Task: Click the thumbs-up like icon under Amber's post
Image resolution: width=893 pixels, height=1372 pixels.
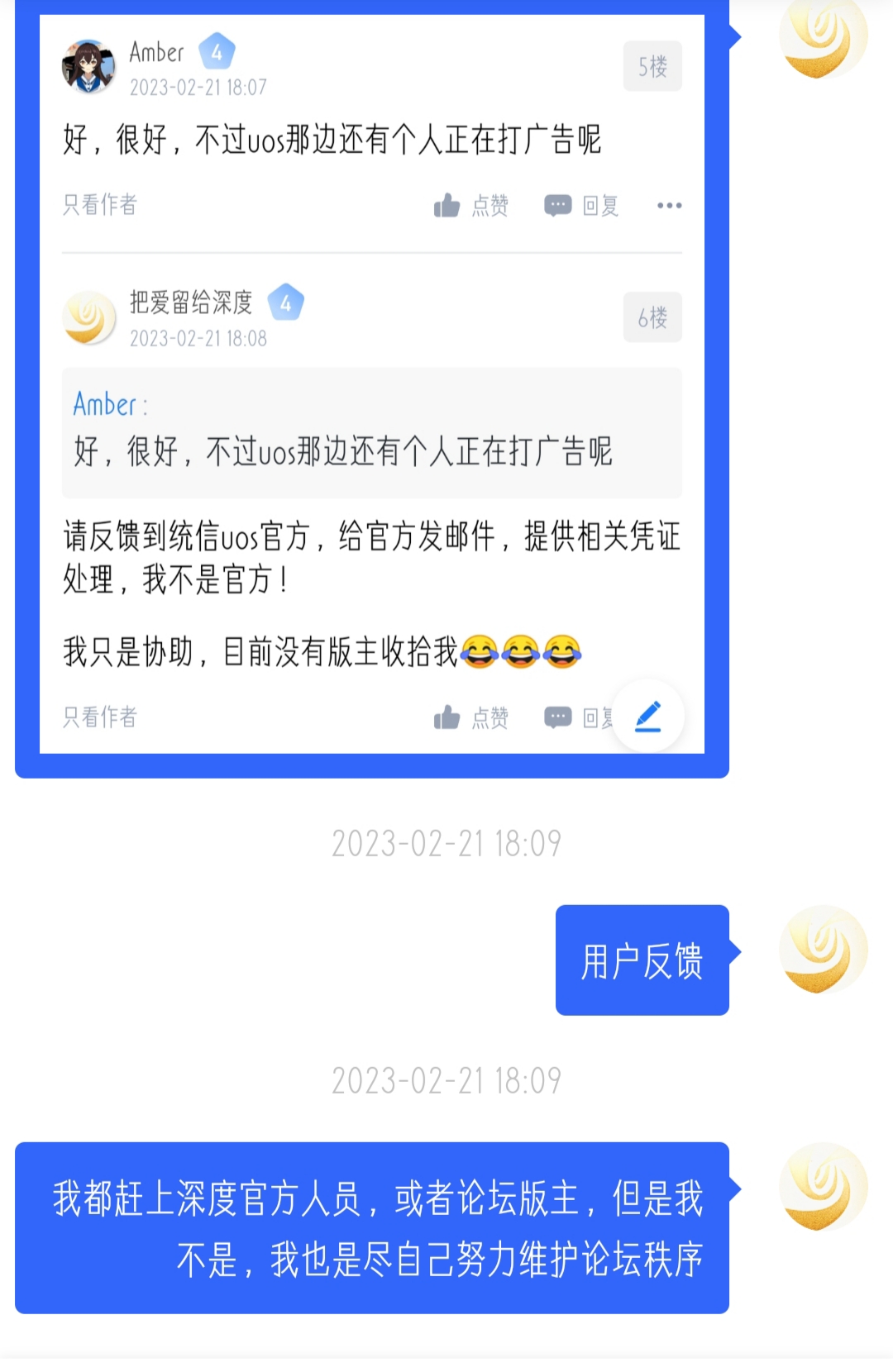Action: (x=447, y=205)
